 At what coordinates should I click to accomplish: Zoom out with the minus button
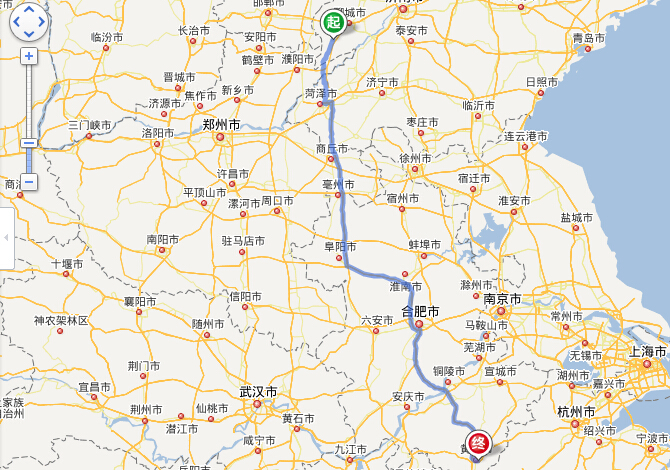coord(29,182)
